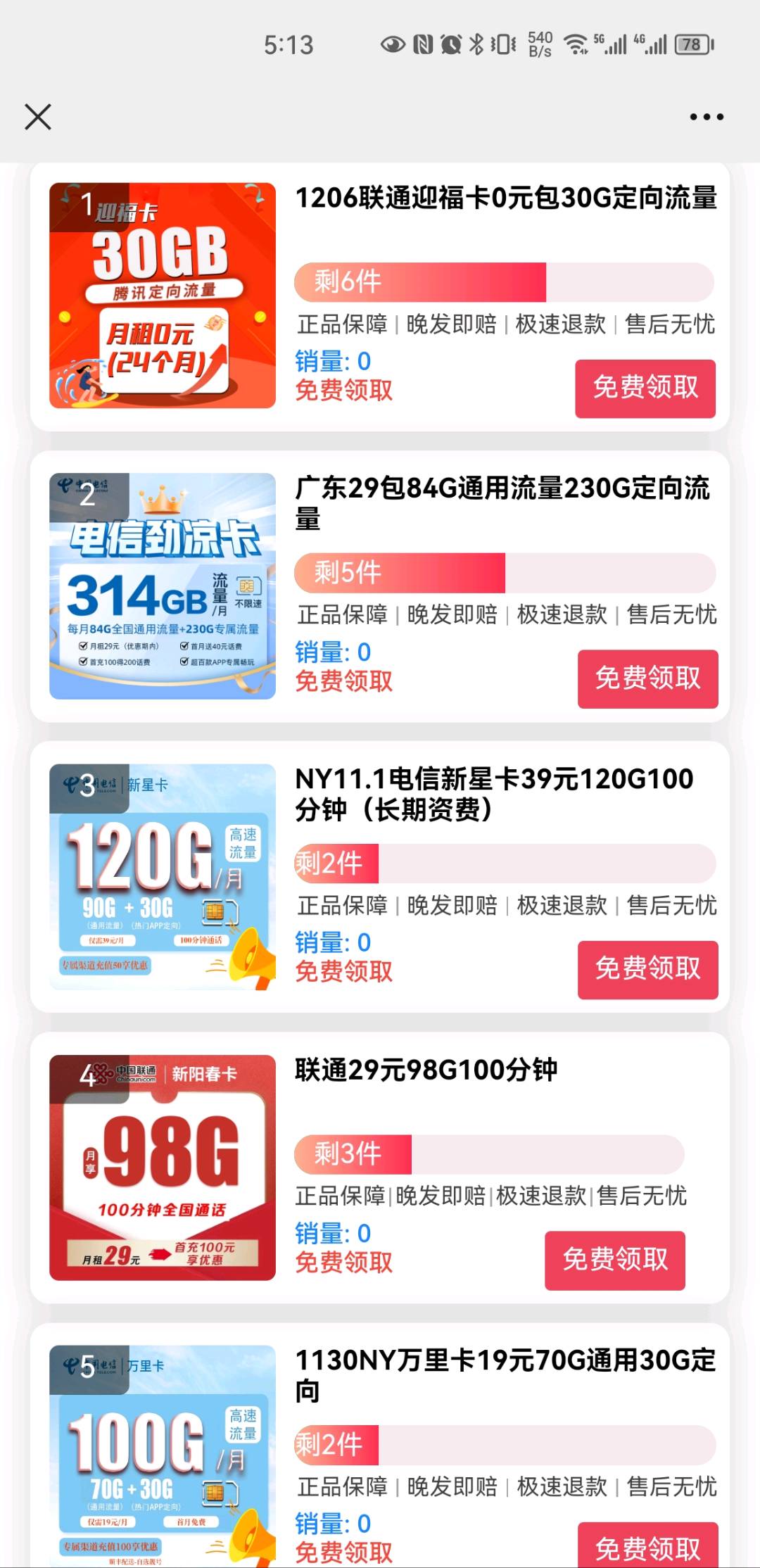Tap 免费领取 for 电信新星卡 39元120G
This screenshot has width=760, height=1568.
coord(647,969)
